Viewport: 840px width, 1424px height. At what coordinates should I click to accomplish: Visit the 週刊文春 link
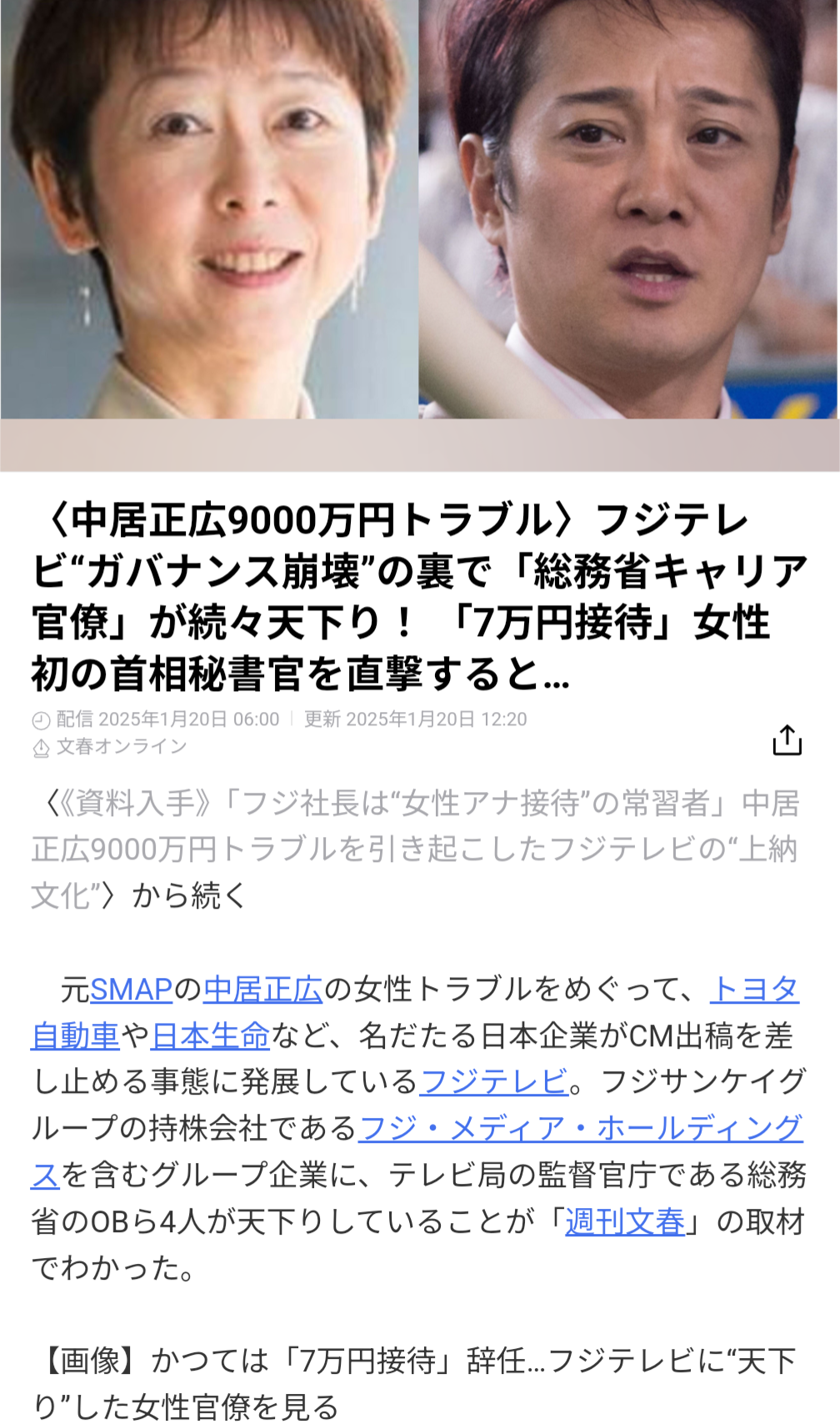(625, 1222)
